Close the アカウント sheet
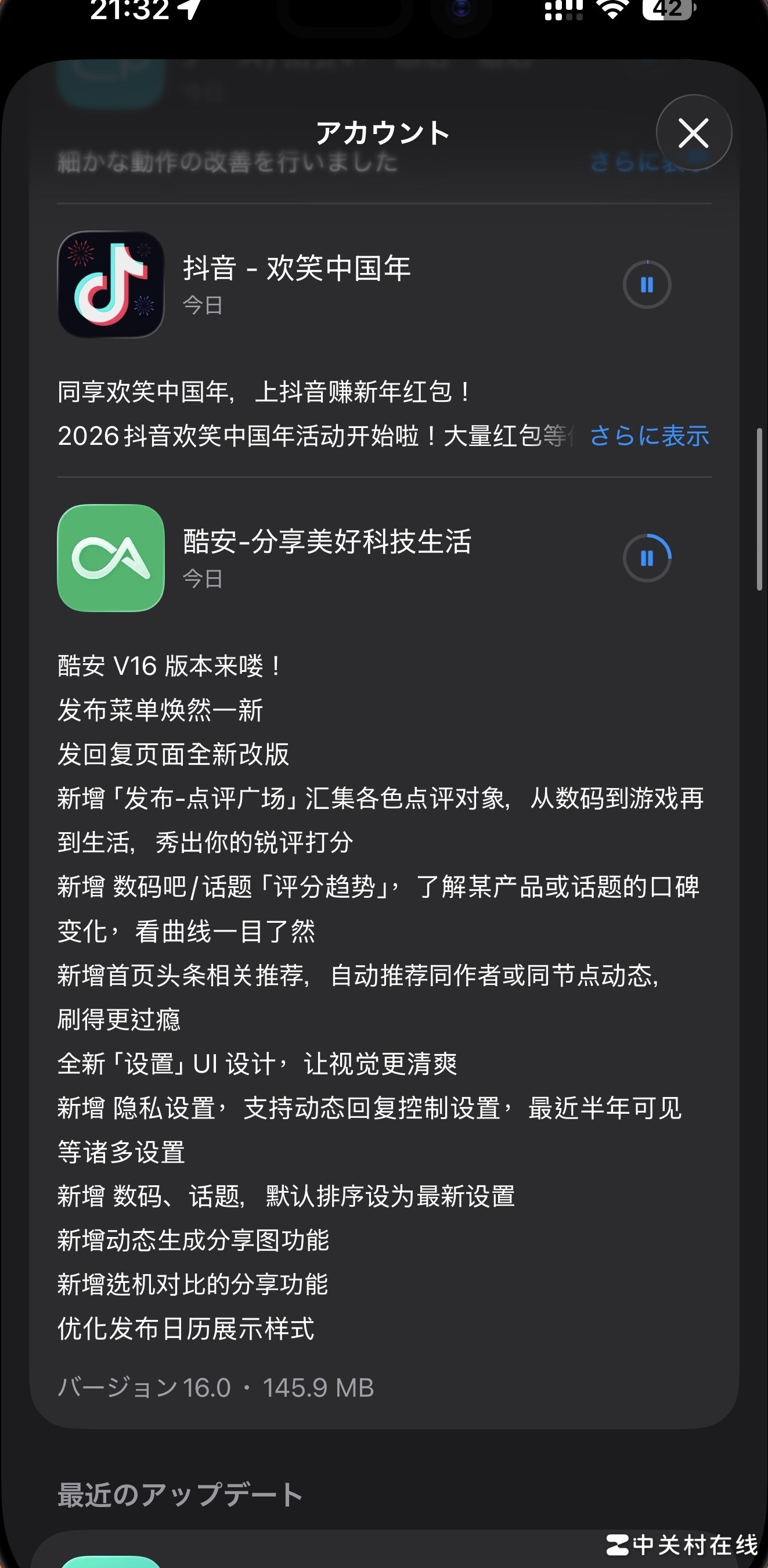The height and width of the screenshot is (1568, 768). pos(693,132)
